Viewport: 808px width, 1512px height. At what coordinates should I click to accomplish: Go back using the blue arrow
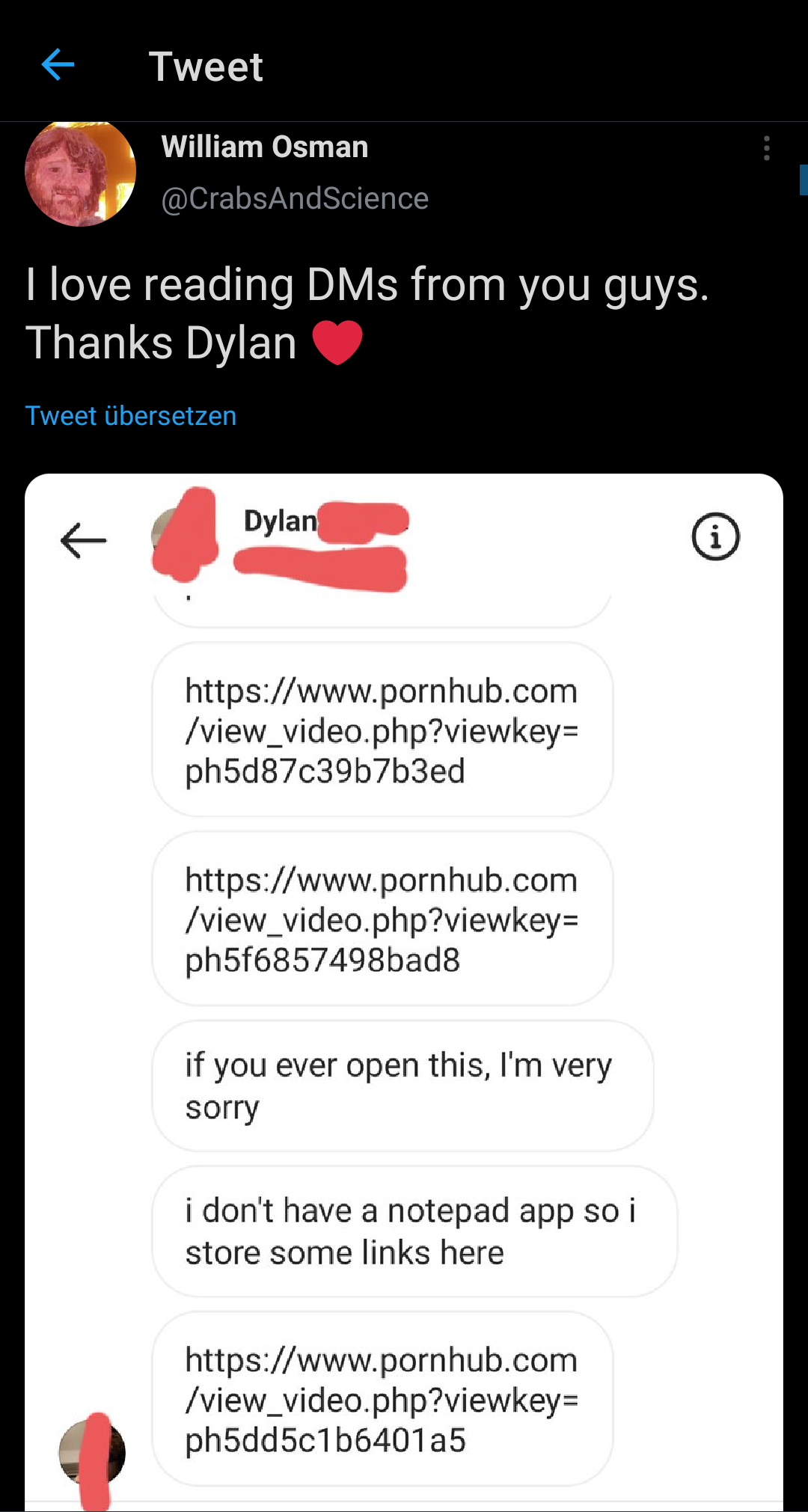58,65
